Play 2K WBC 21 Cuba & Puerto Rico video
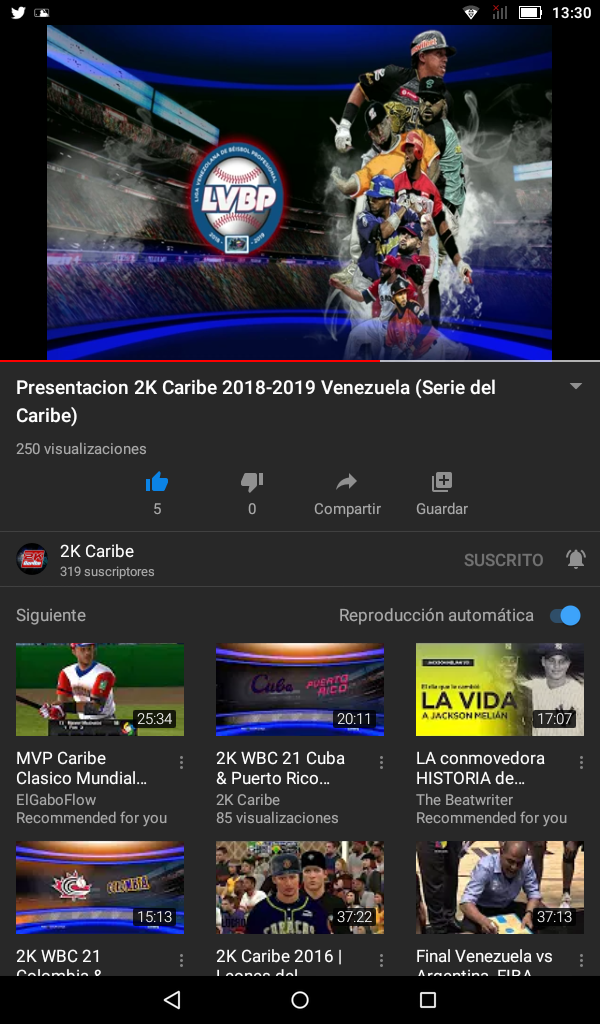 point(300,690)
